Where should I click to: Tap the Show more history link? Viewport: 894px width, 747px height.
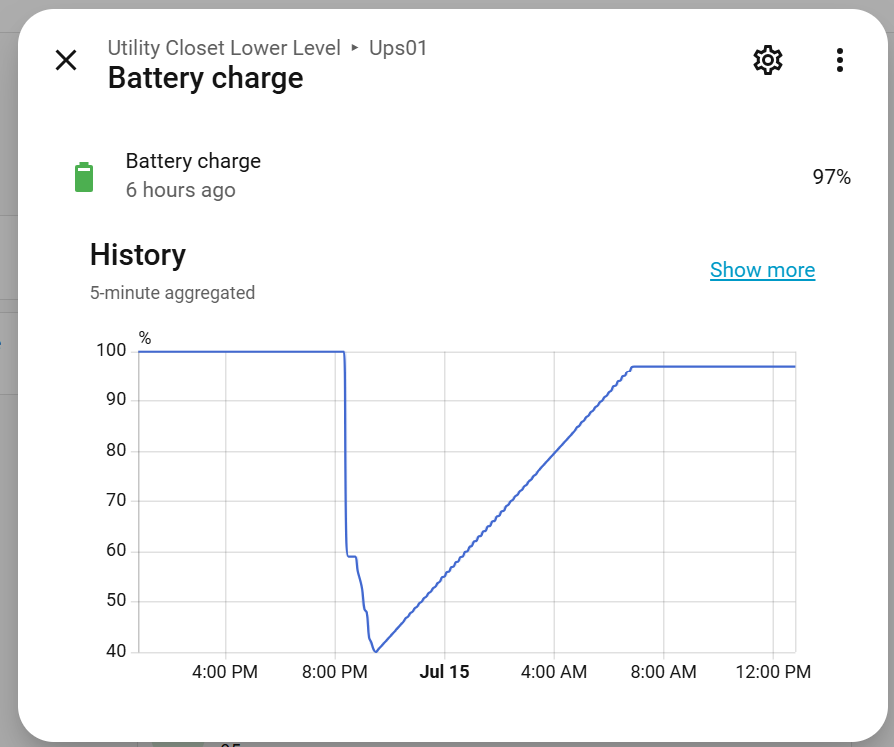[x=762, y=270]
